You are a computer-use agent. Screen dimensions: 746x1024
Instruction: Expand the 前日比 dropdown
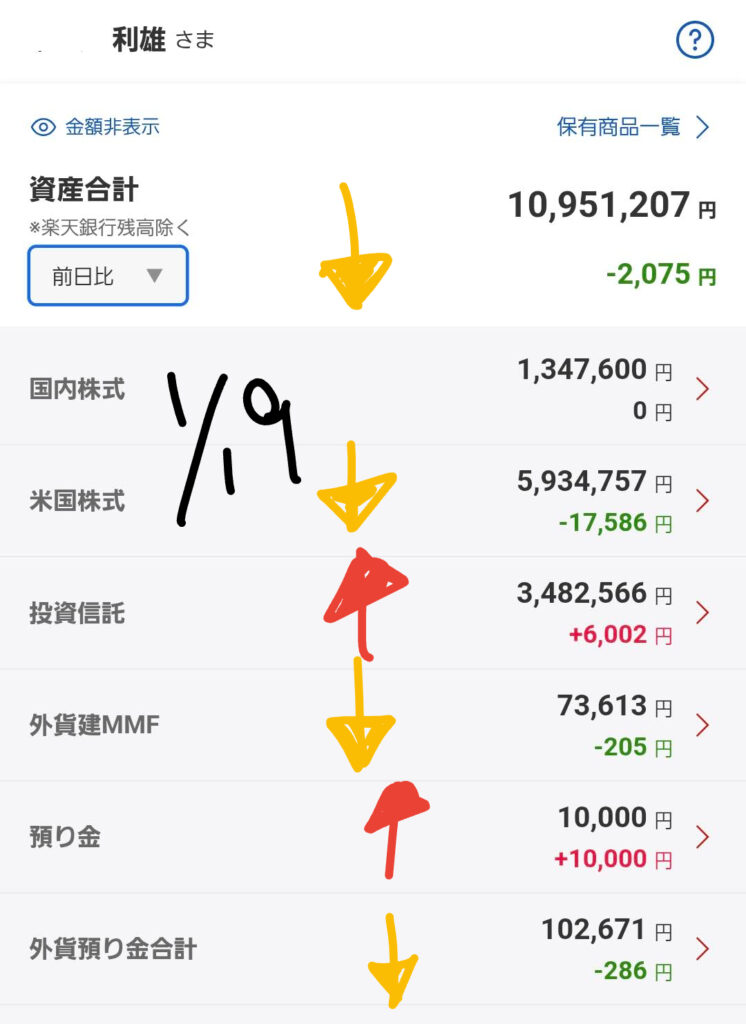[108, 276]
